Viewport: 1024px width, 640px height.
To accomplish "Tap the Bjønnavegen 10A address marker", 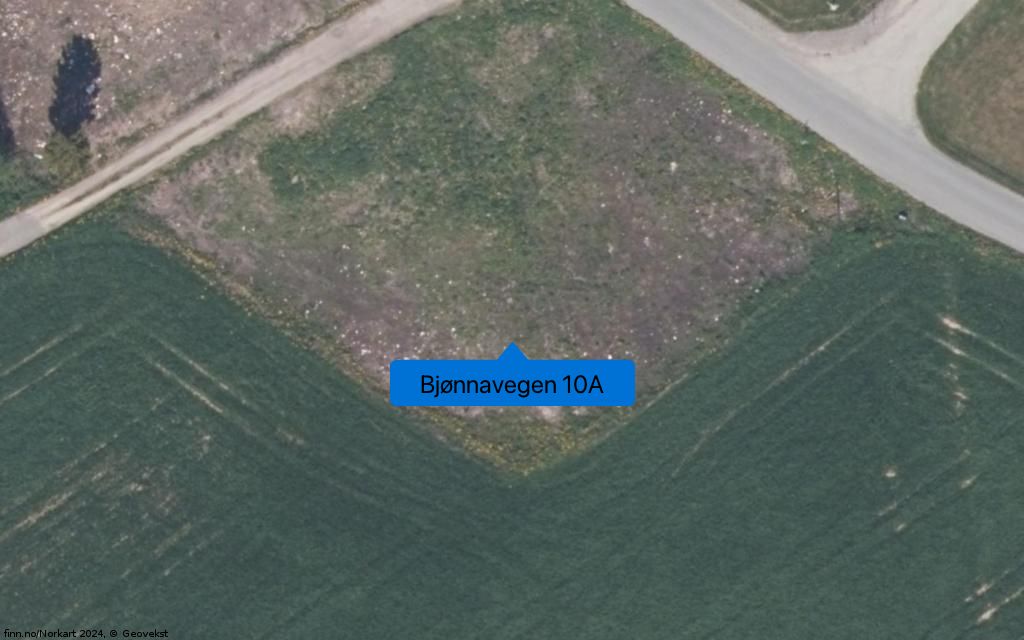I will (512, 384).
